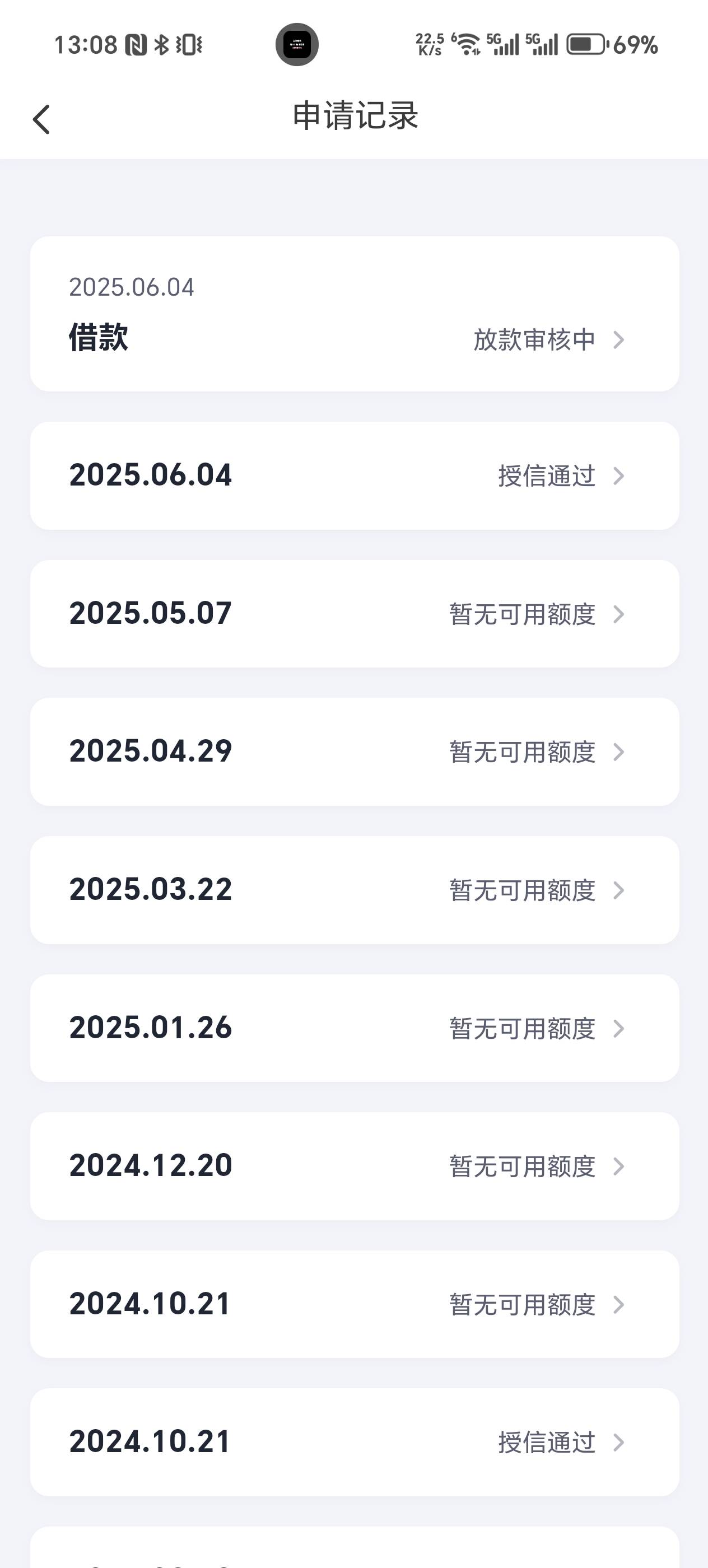View details of the 2025.01.26 record
This screenshot has height=1568, width=708.
tap(355, 1029)
